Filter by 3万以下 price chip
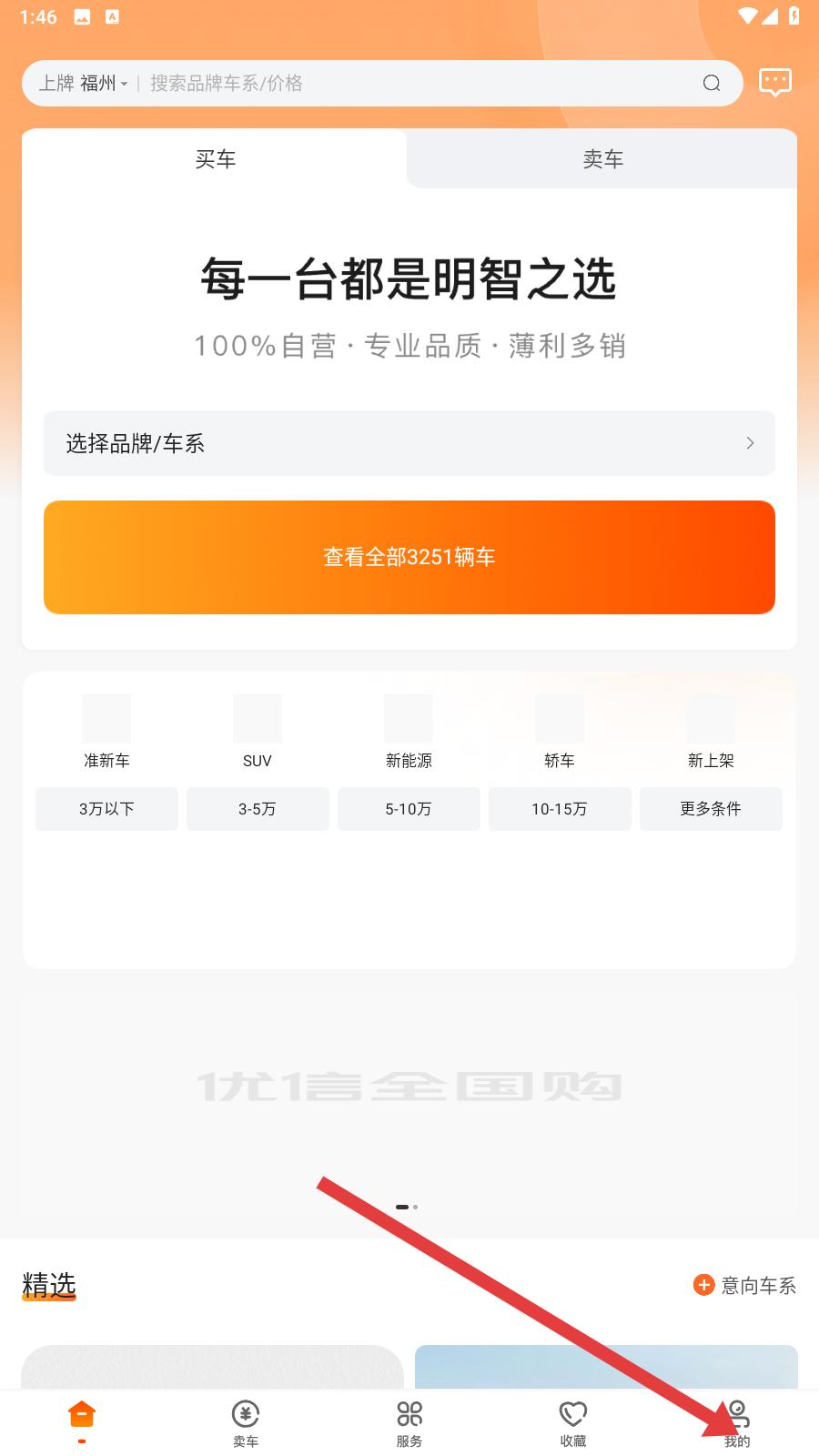This screenshot has width=819, height=1456. point(106,809)
